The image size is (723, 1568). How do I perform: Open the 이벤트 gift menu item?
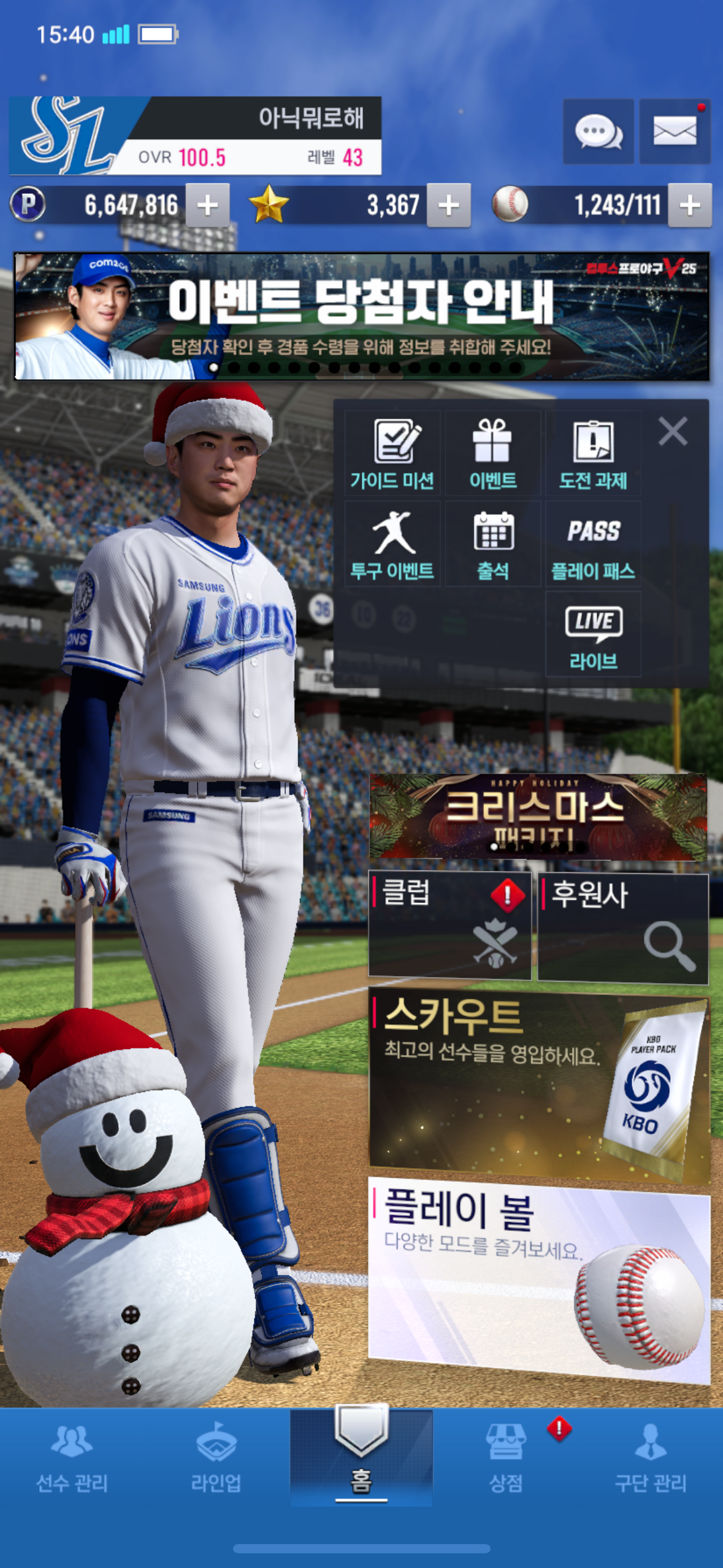pyautogui.click(x=493, y=454)
